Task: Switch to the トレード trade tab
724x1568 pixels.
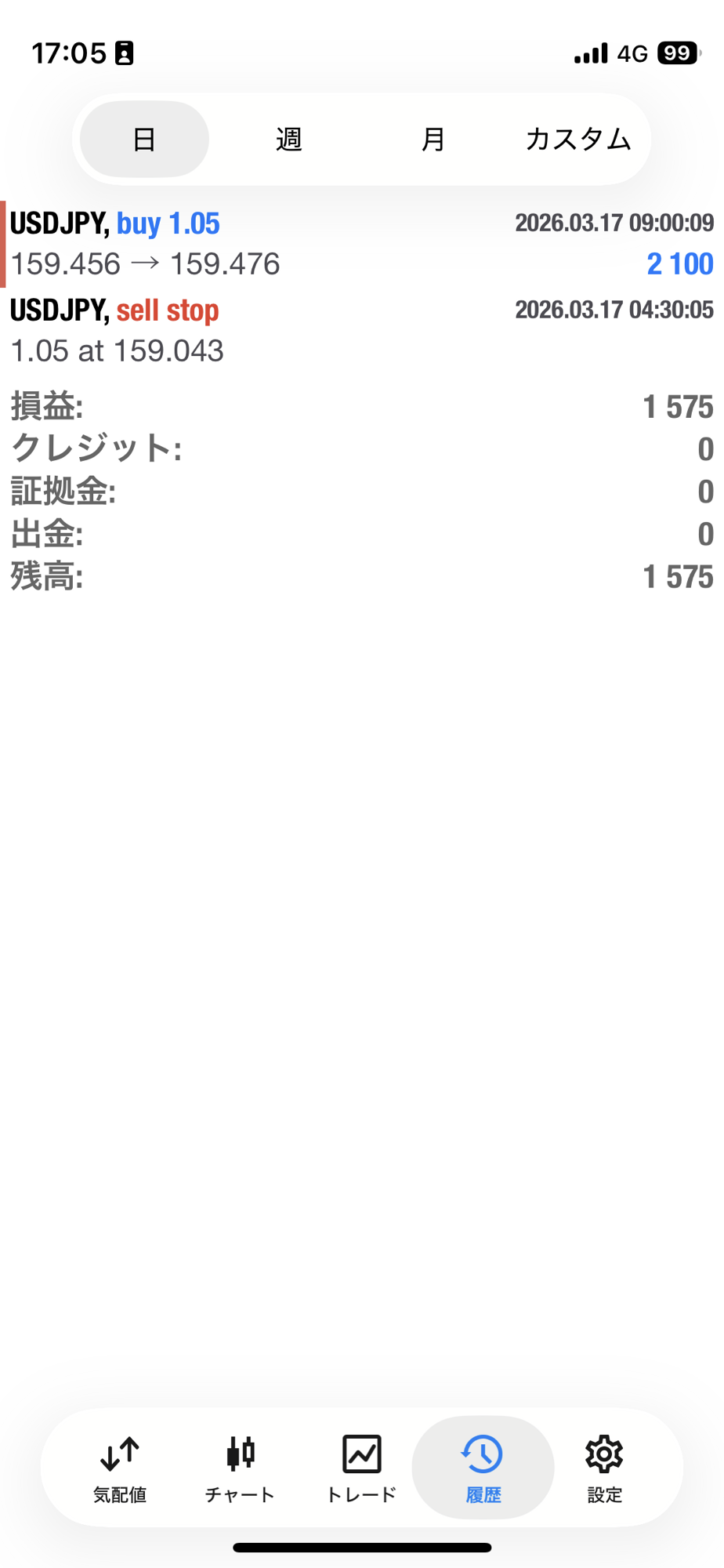Action: [361, 1468]
